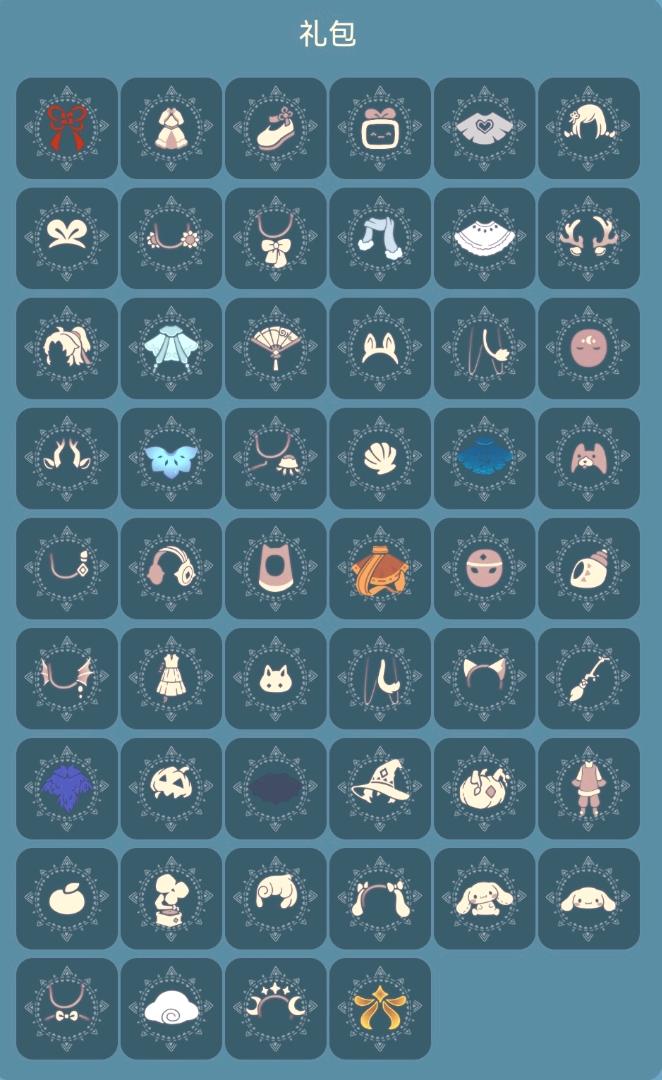This screenshot has height=1080, width=662.
Task: Choose the cat face mask tile
Action: click(x=276, y=678)
